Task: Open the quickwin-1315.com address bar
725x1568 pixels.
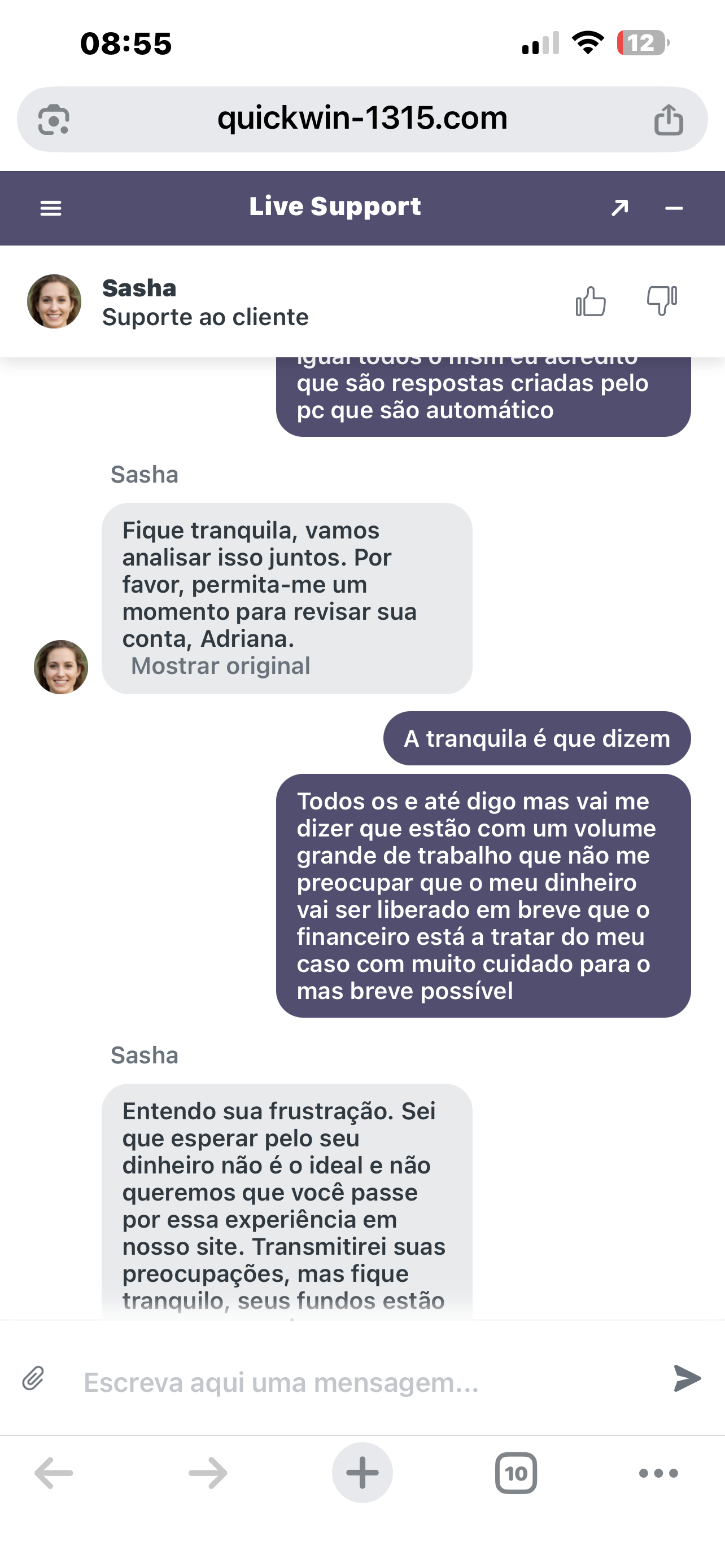Action: (362, 118)
